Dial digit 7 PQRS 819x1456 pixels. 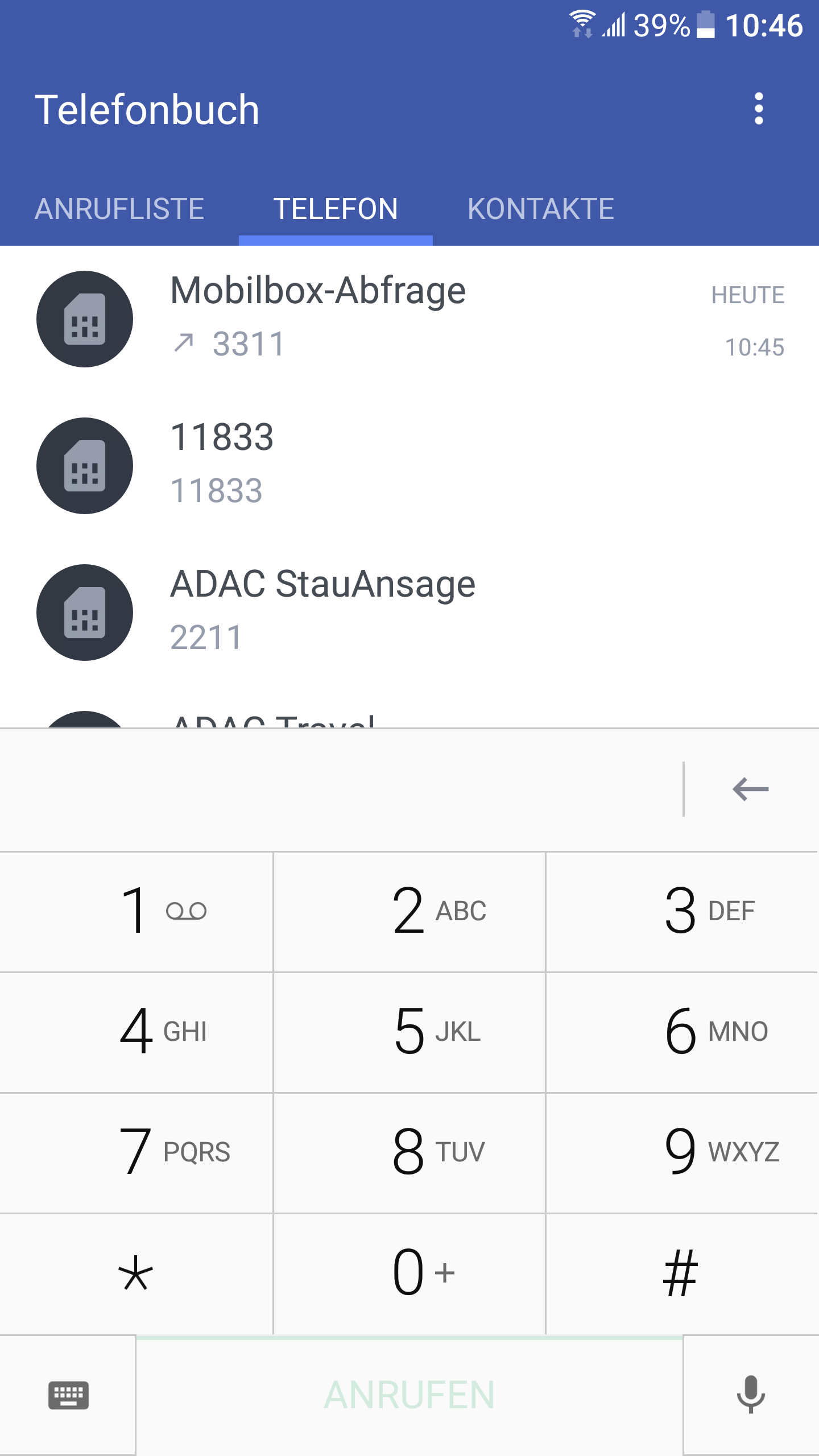click(136, 1153)
